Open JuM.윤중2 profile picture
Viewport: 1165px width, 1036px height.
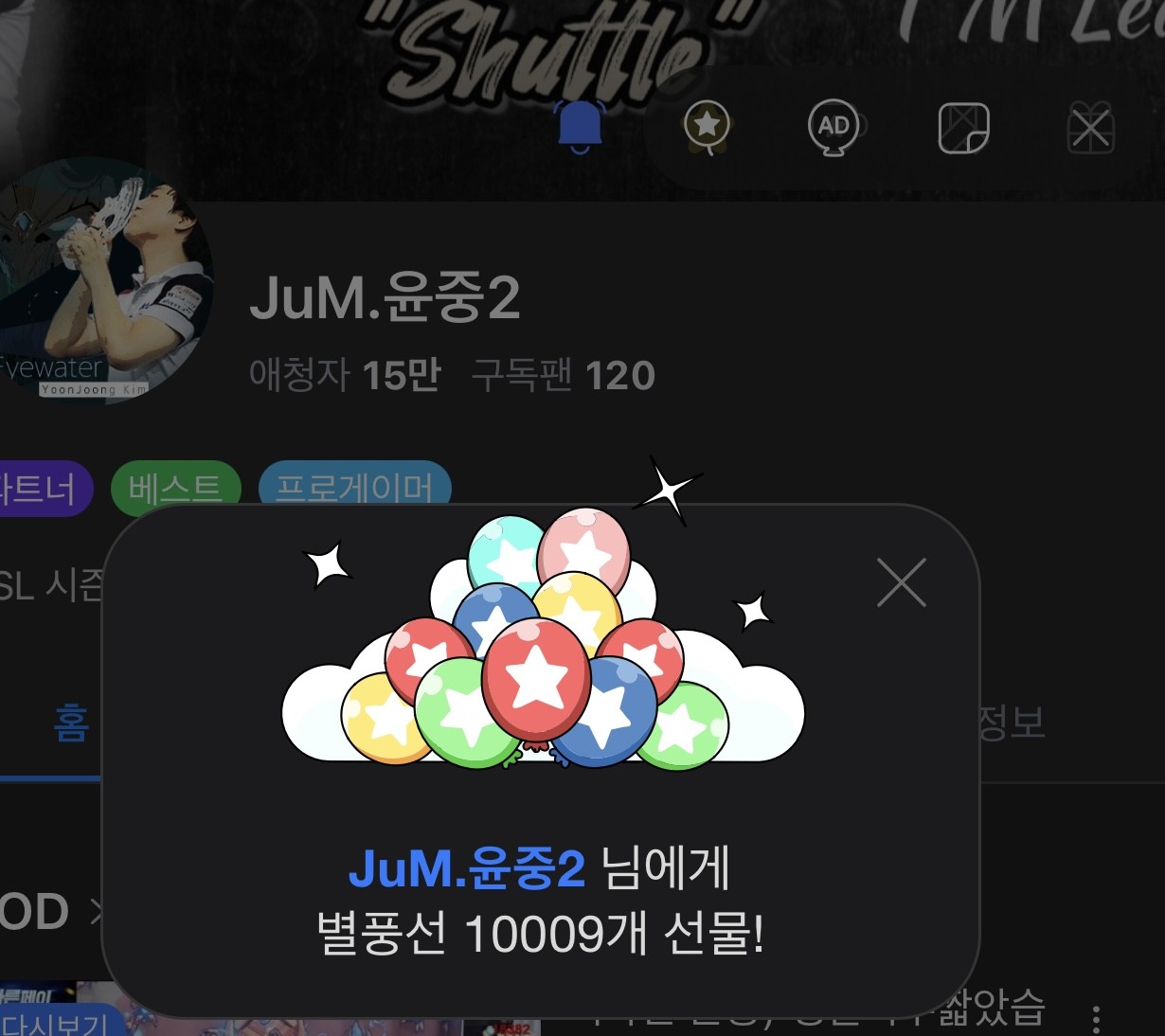tap(102, 282)
